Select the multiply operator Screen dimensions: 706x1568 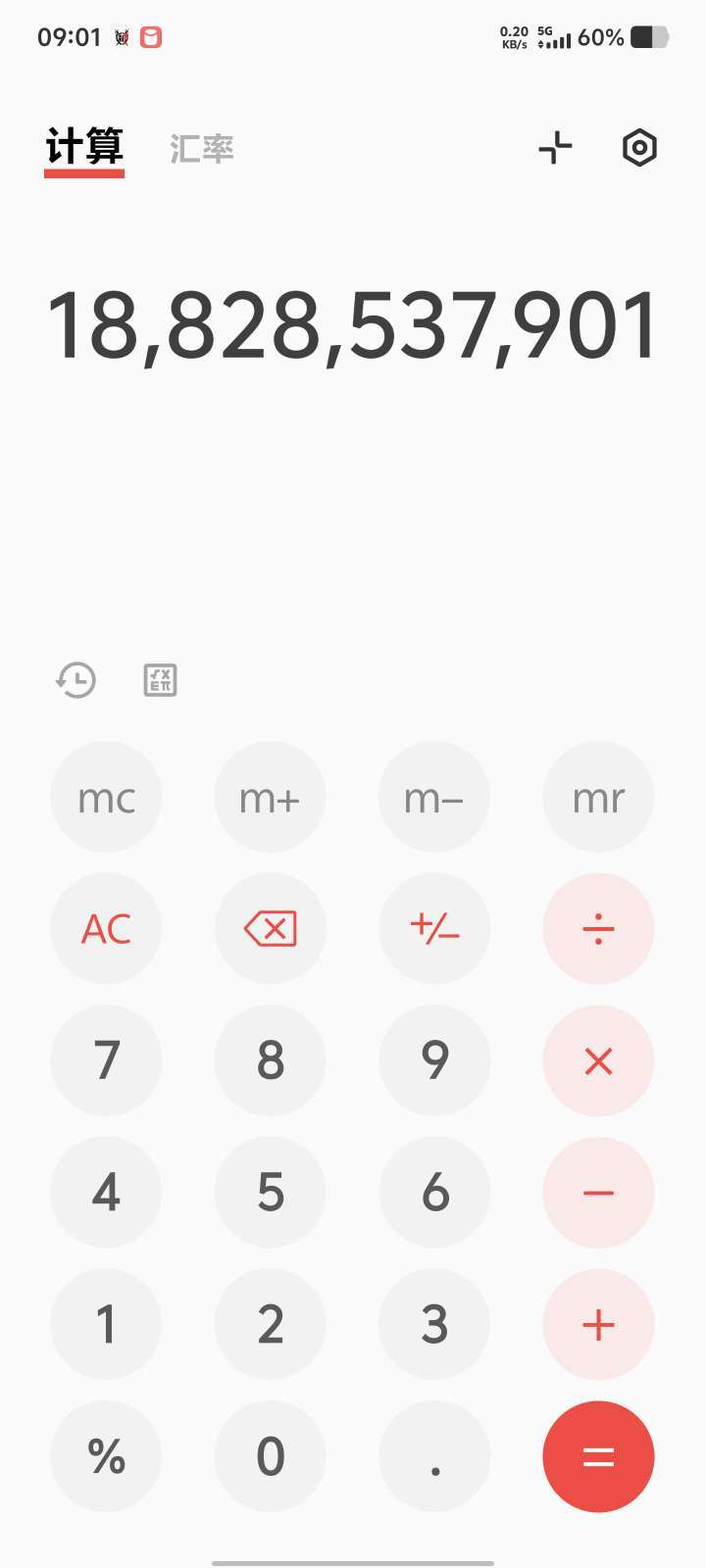coord(598,1061)
